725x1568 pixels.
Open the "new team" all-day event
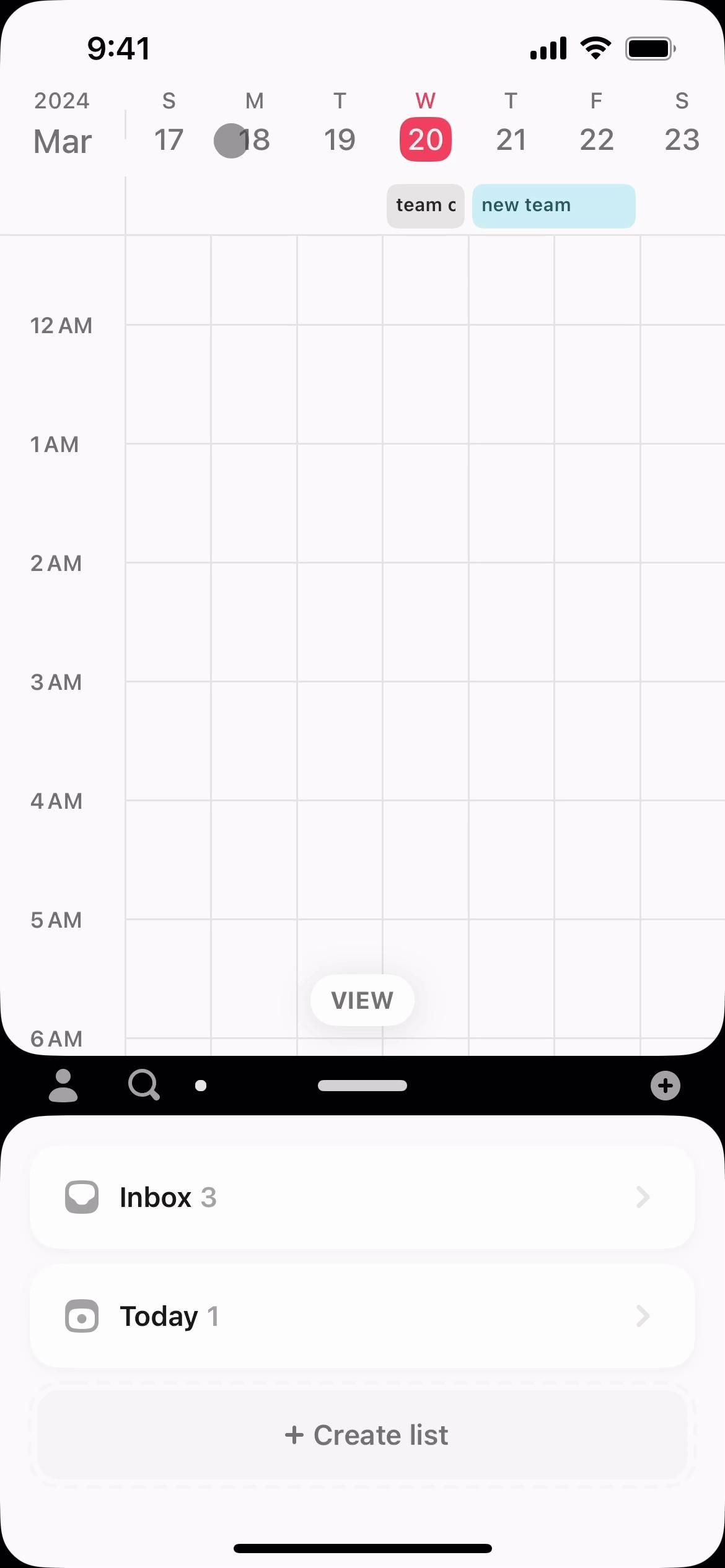[x=553, y=206]
